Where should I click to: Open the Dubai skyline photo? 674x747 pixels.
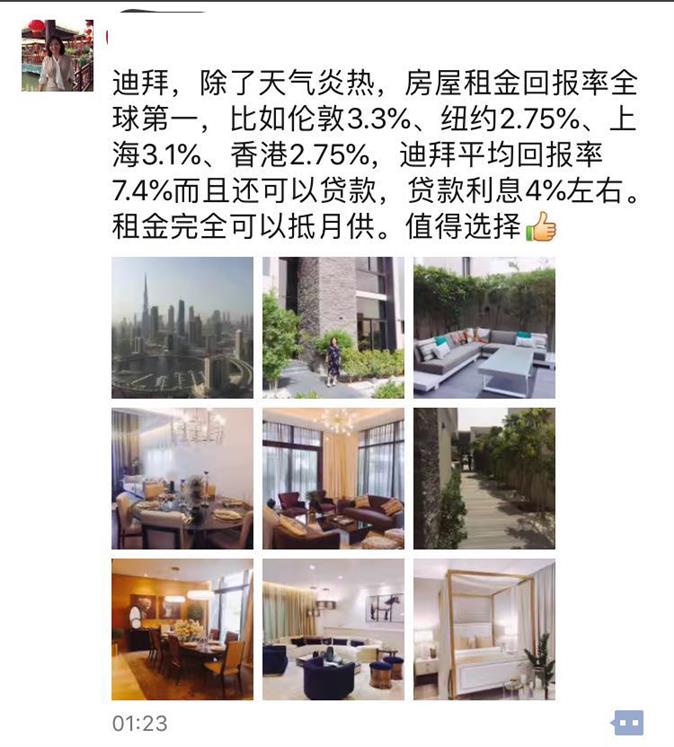[x=182, y=328]
